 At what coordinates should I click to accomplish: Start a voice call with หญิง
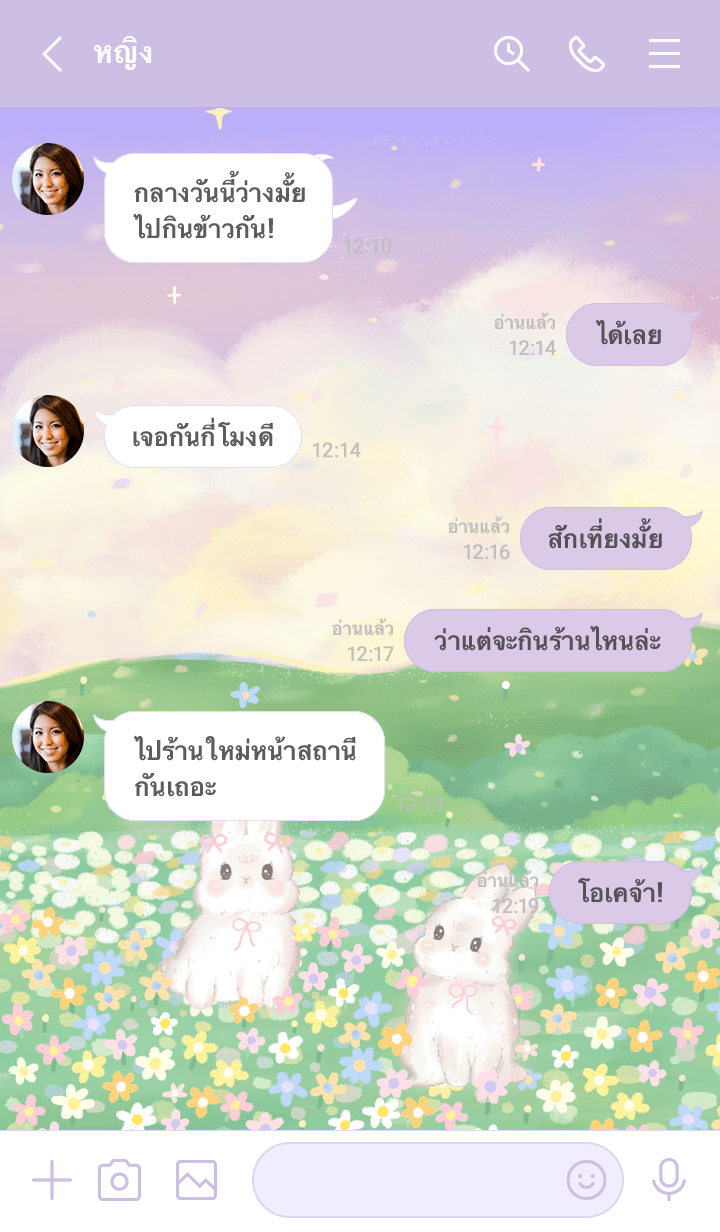[x=587, y=54]
